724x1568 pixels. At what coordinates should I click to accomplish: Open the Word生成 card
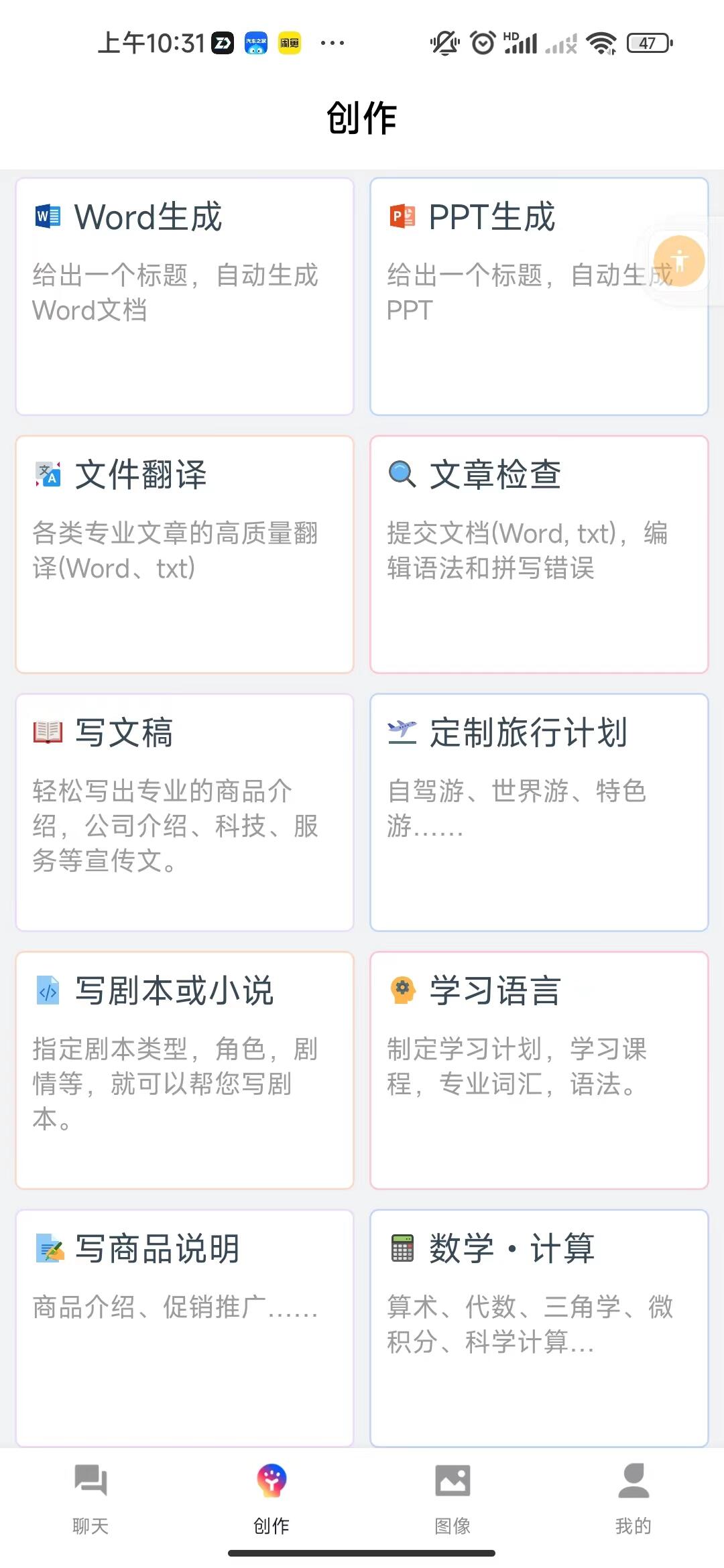(184, 296)
